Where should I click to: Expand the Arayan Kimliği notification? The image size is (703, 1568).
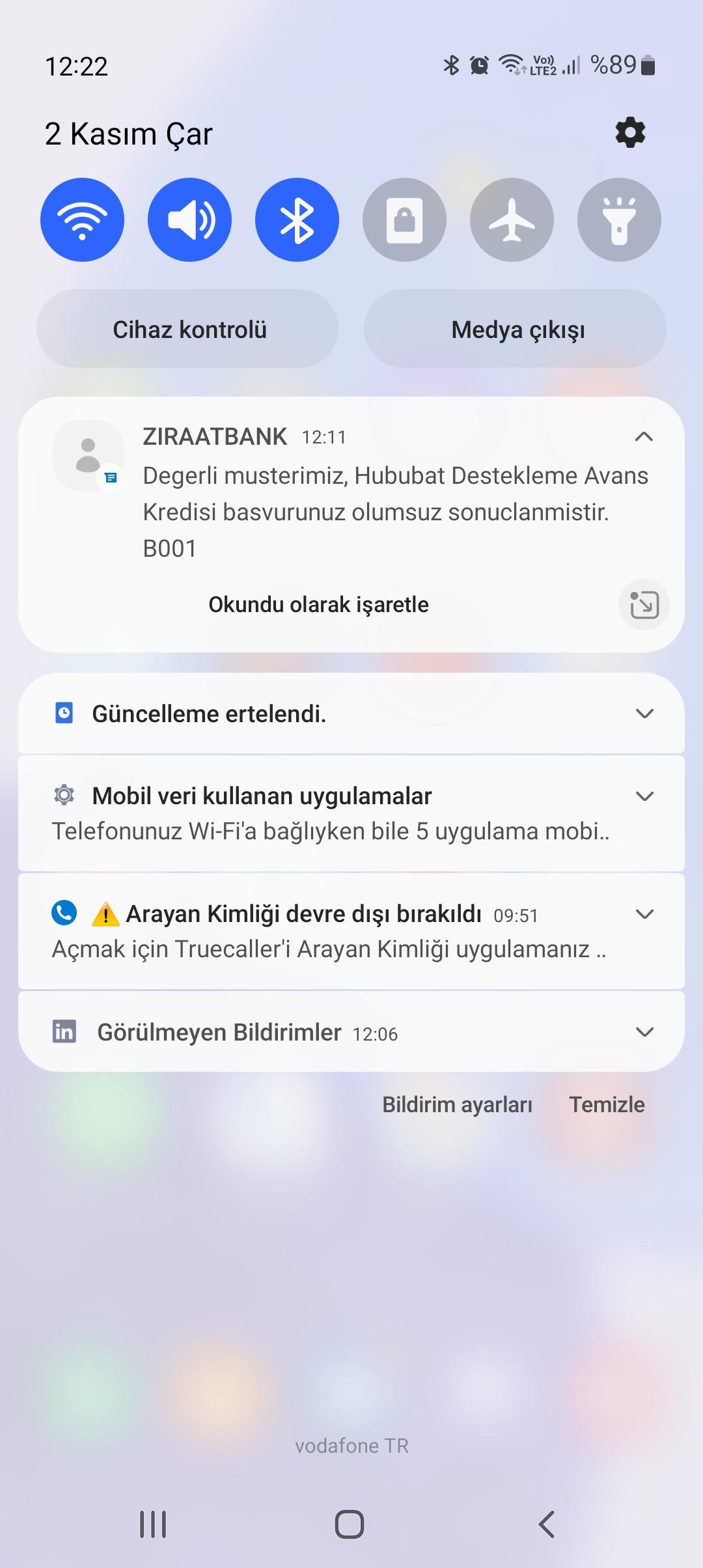point(644,914)
